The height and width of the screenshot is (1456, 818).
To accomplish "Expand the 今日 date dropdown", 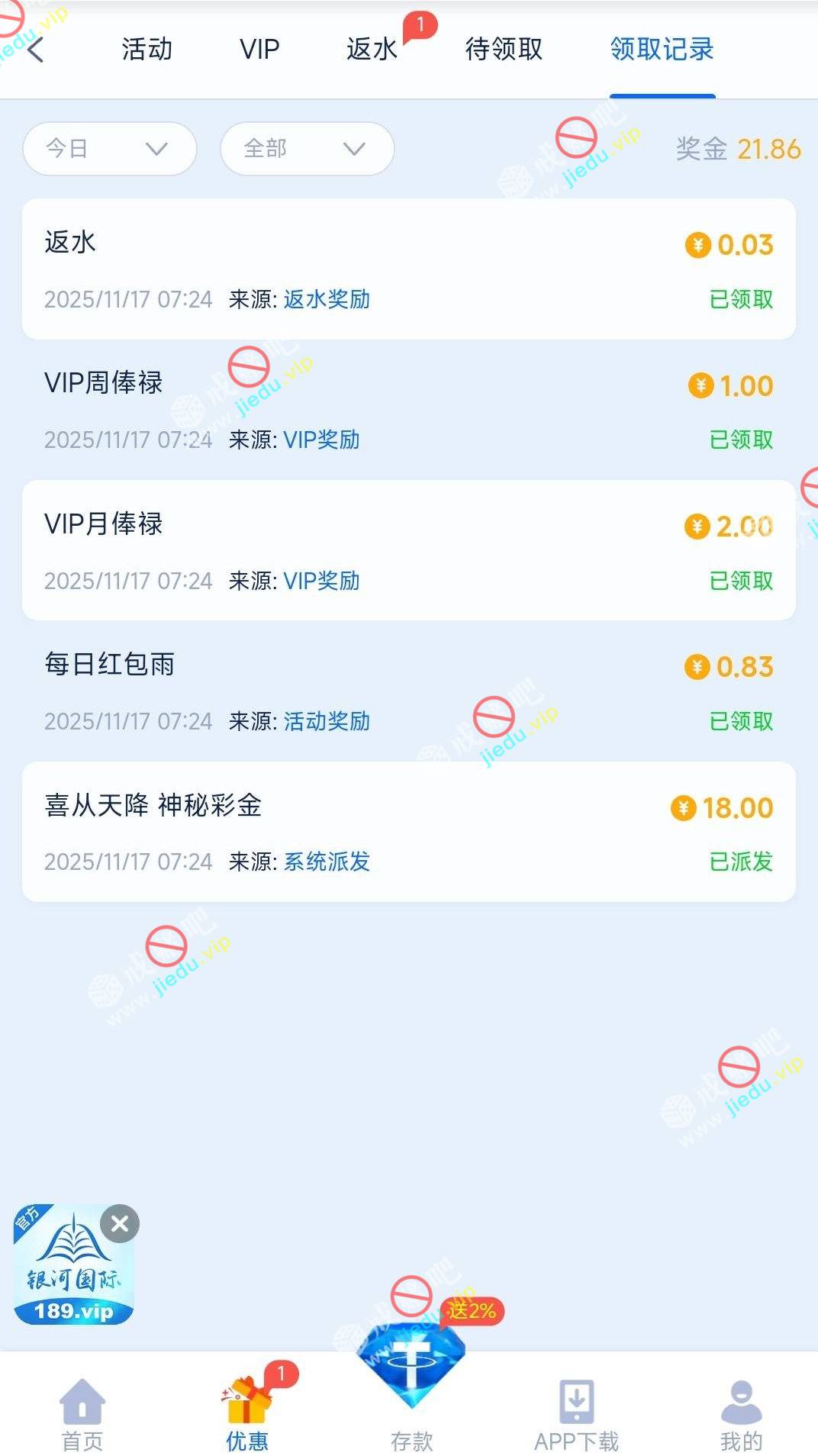I will 110,148.
